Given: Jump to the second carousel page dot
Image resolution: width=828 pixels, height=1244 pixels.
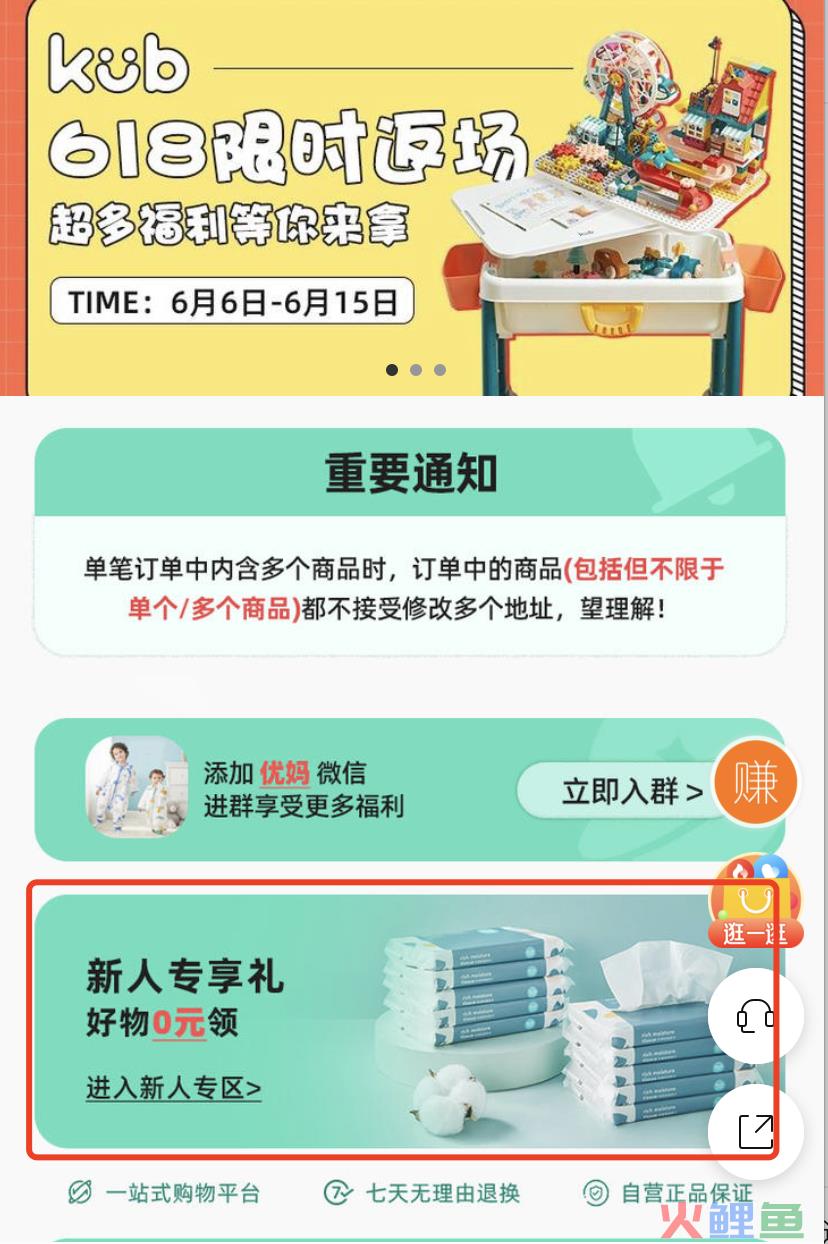Looking at the screenshot, I should [416, 370].
